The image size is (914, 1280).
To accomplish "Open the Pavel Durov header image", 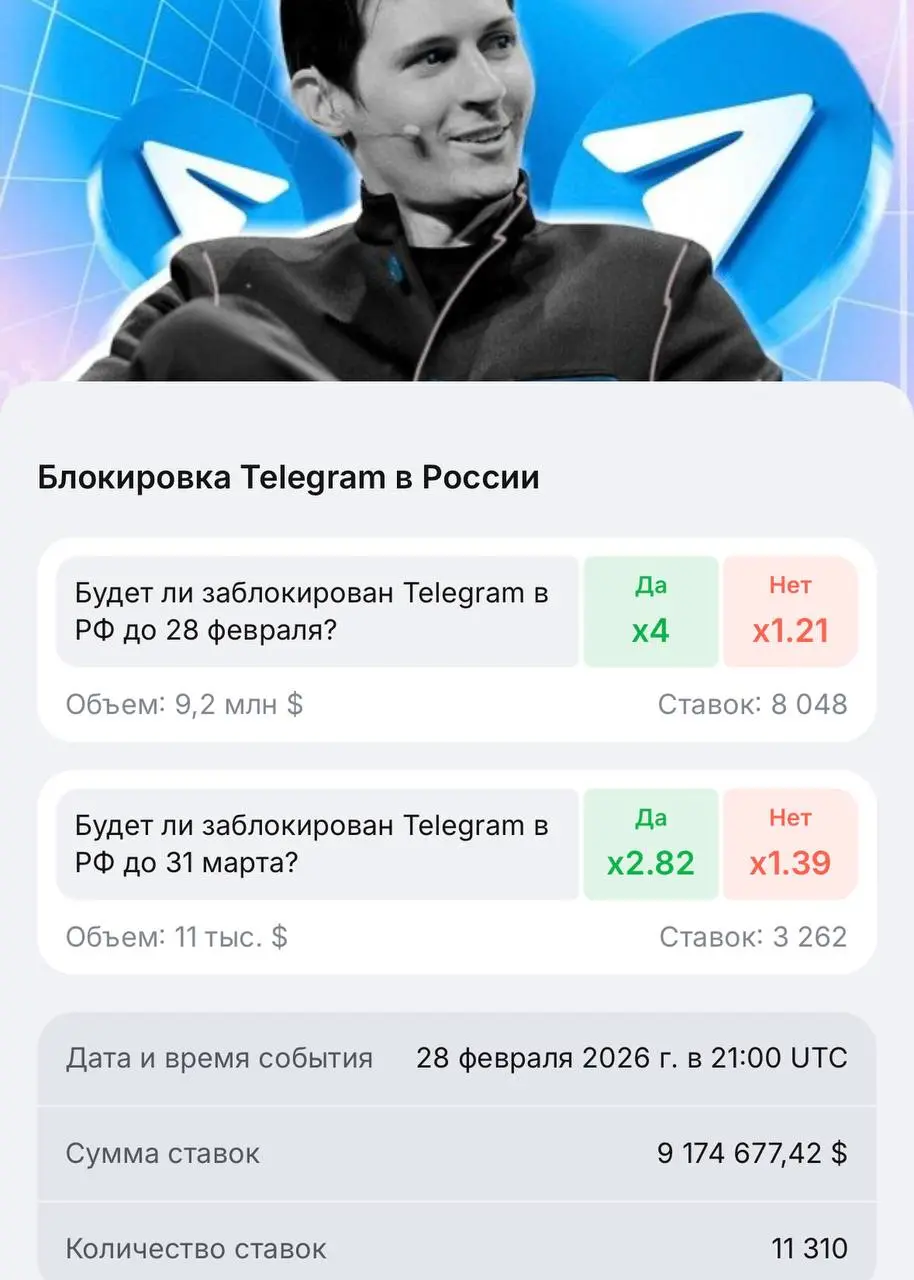I will pos(457,190).
